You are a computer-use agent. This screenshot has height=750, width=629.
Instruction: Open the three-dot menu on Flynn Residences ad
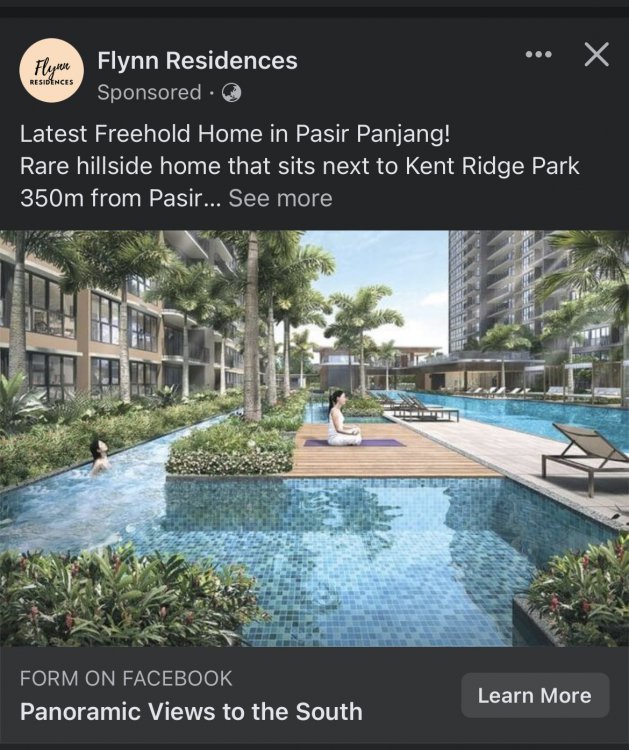click(538, 55)
